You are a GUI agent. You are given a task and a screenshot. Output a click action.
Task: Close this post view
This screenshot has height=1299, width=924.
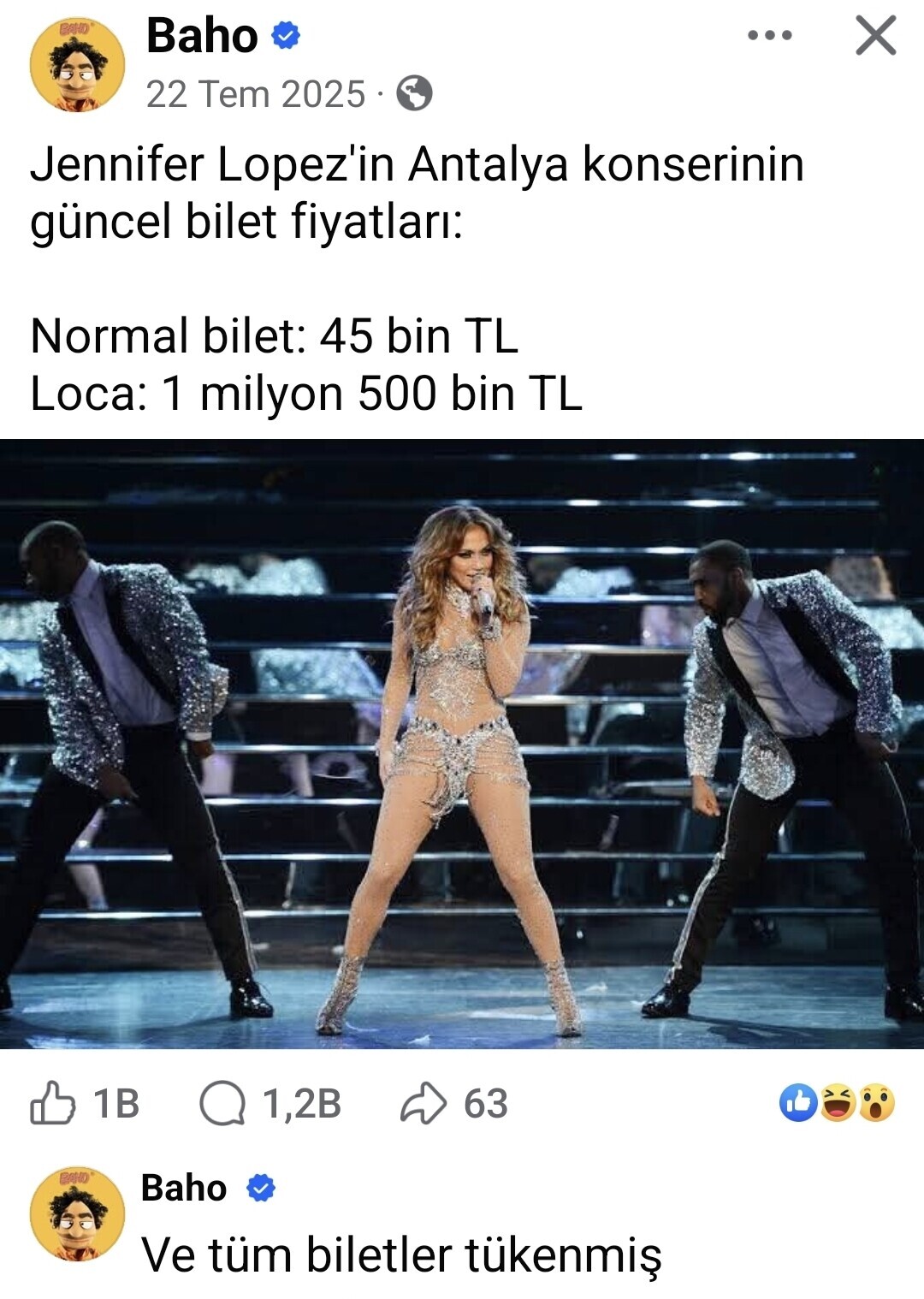(875, 36)
